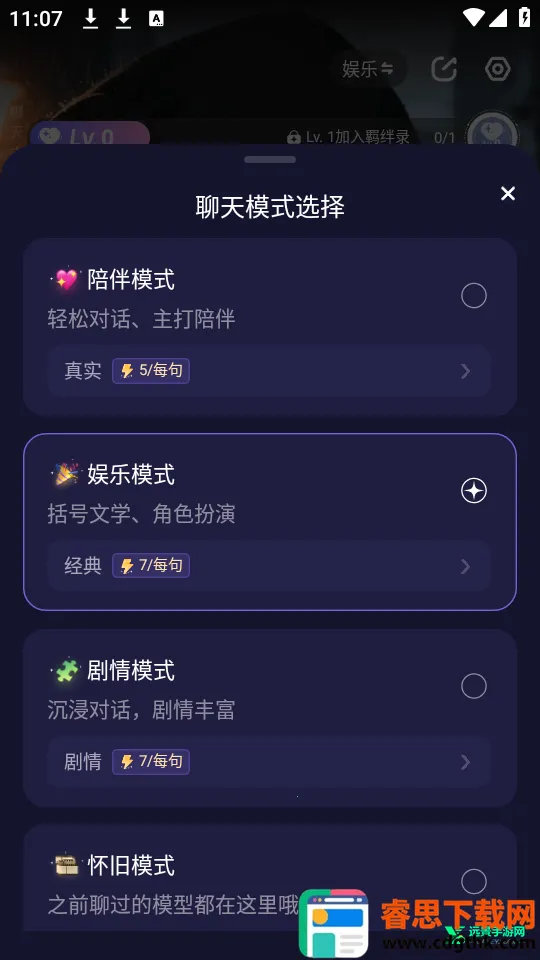Open the 真实 5/每句 model row

[x=269, y=371]
